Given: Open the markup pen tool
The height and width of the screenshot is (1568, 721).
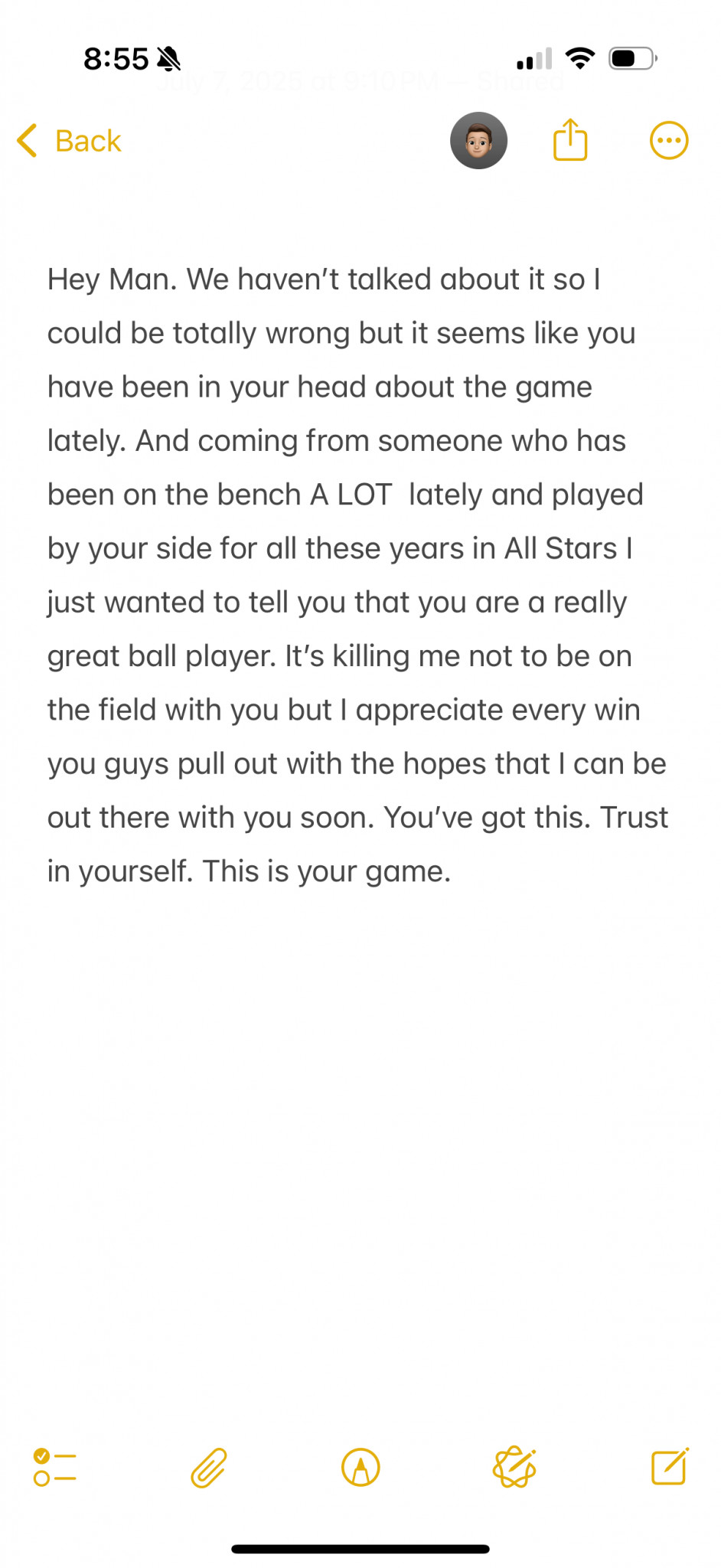Looking at the screenshot, I should (x=360, y=1468).
